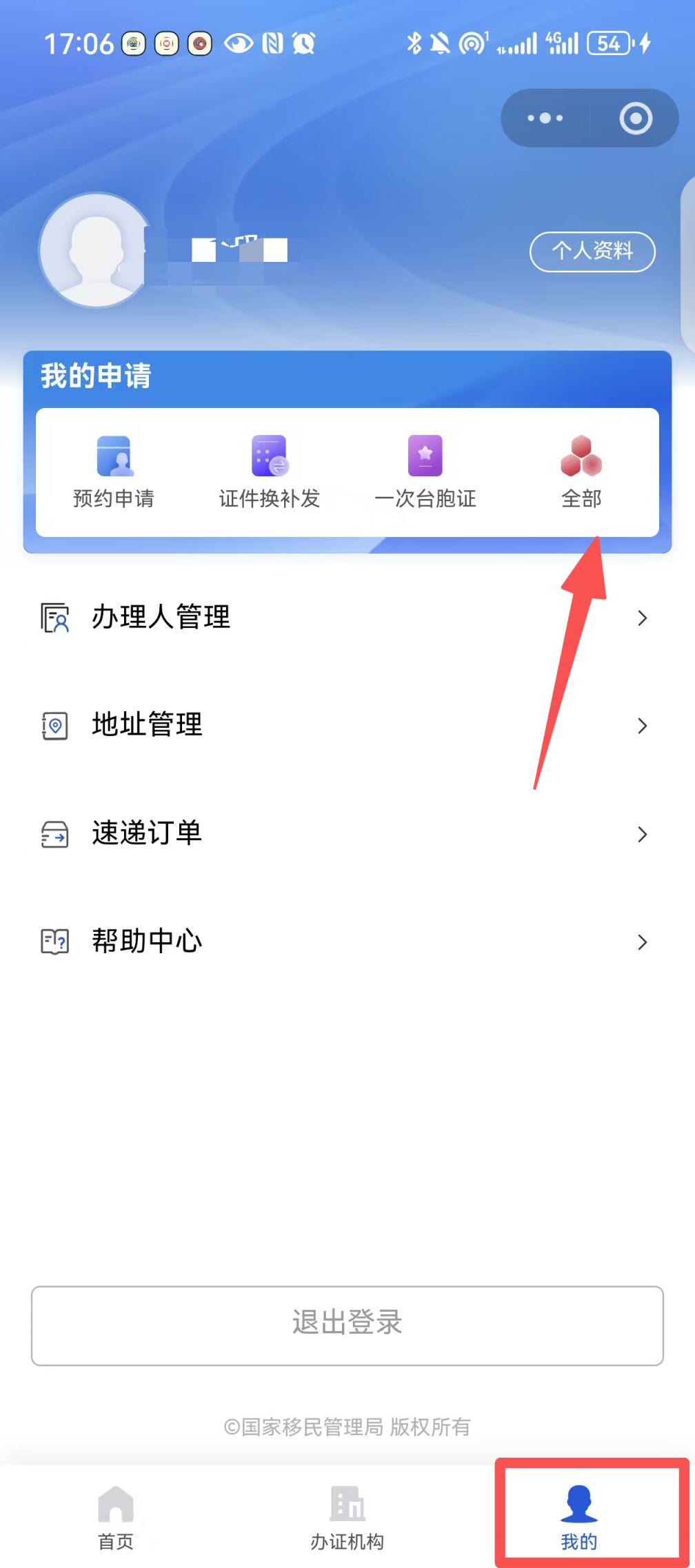This screenshot has height=1568, width=695.
Task: Click the 速递订单 express delivery icon
Action: [54, 835]
